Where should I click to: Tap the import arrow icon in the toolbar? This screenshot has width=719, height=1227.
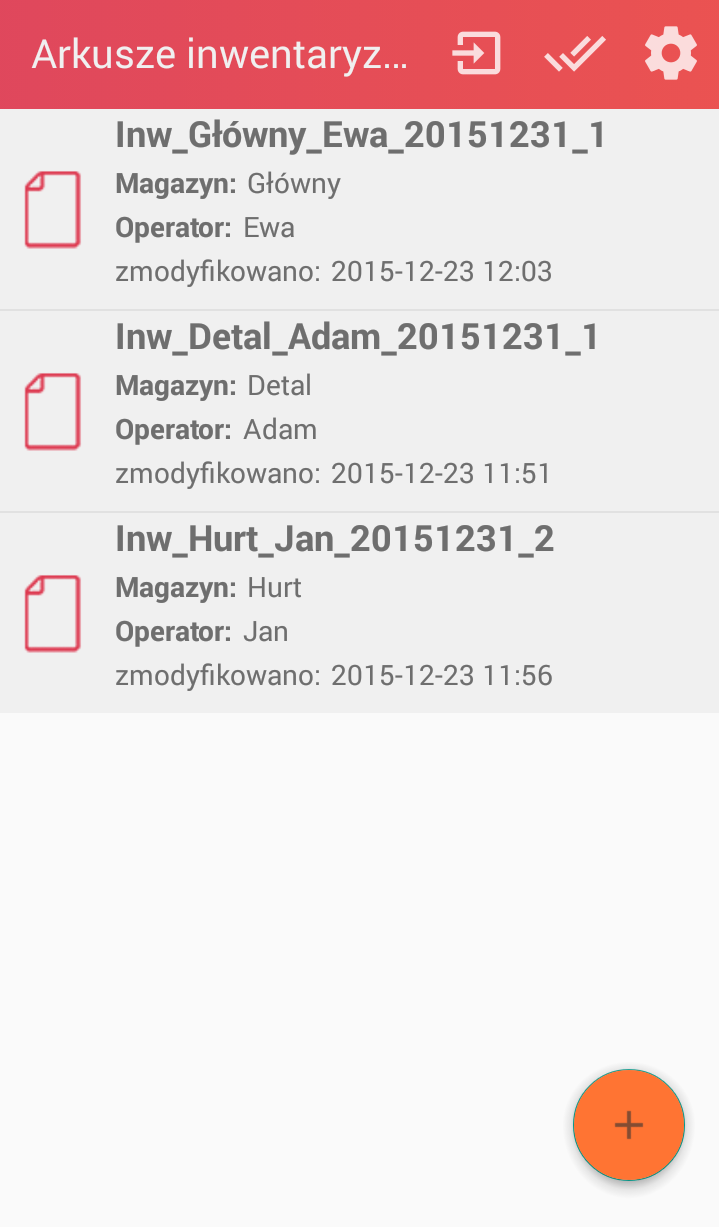(477, 54)
